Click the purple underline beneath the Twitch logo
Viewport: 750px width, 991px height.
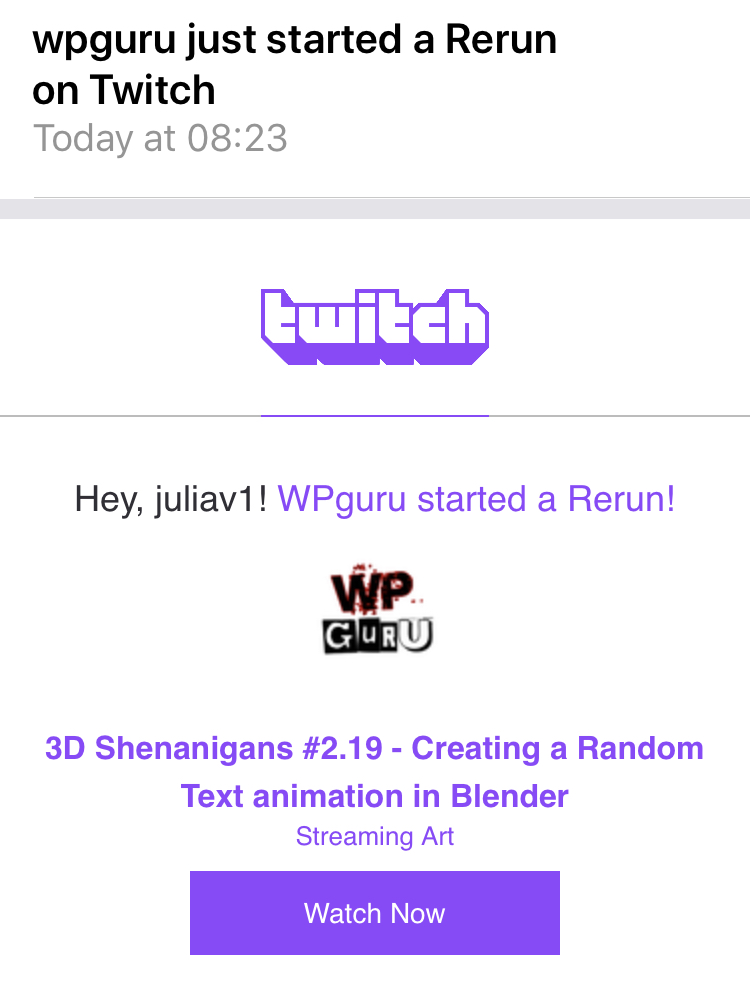(375, 413)
